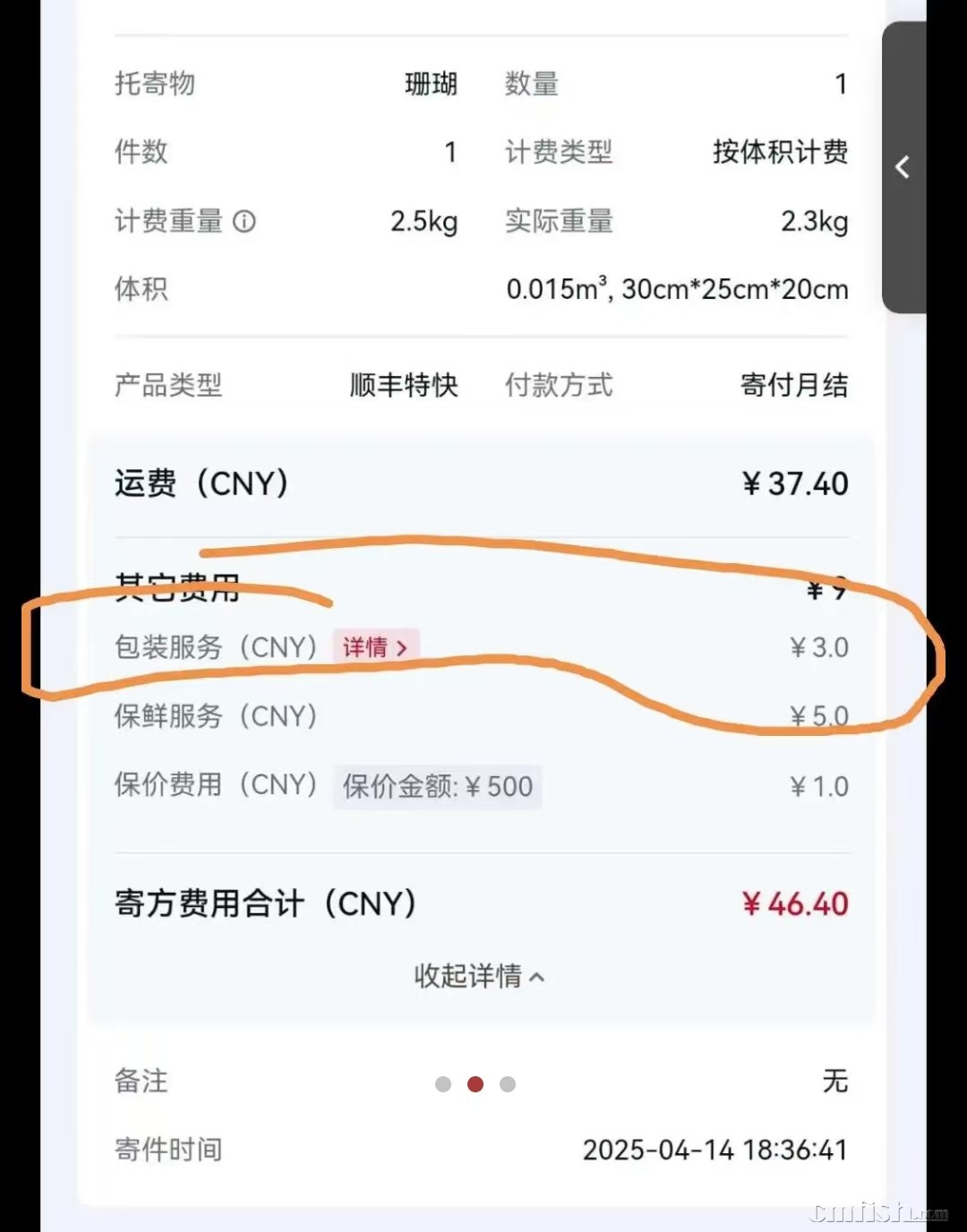Open packaging service 详情 link
This screenshot has width=967, height=1232.
[x=375, y=646]
